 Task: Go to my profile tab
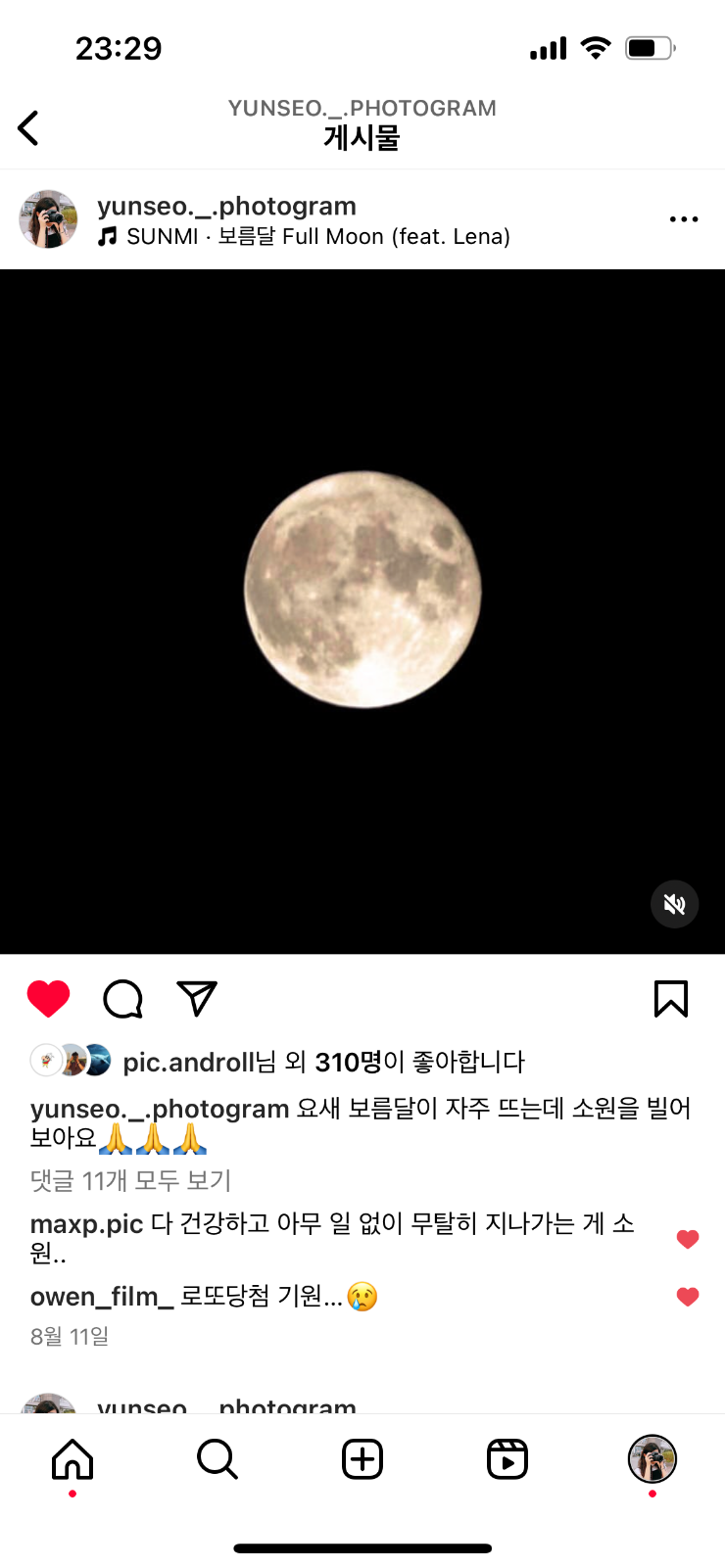[652, 1459]
